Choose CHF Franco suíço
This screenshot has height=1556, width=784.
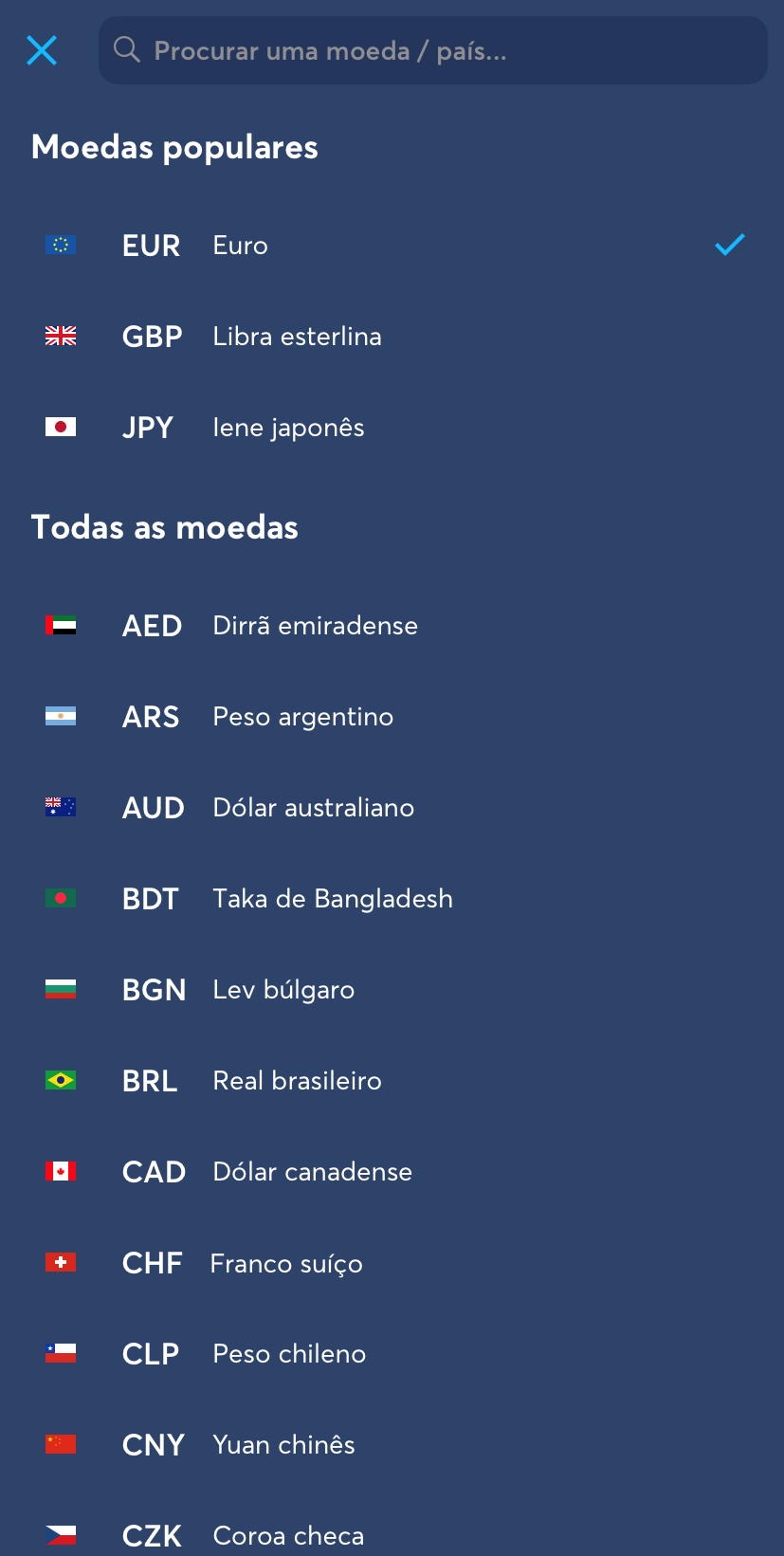click(x=392, y=1263)
